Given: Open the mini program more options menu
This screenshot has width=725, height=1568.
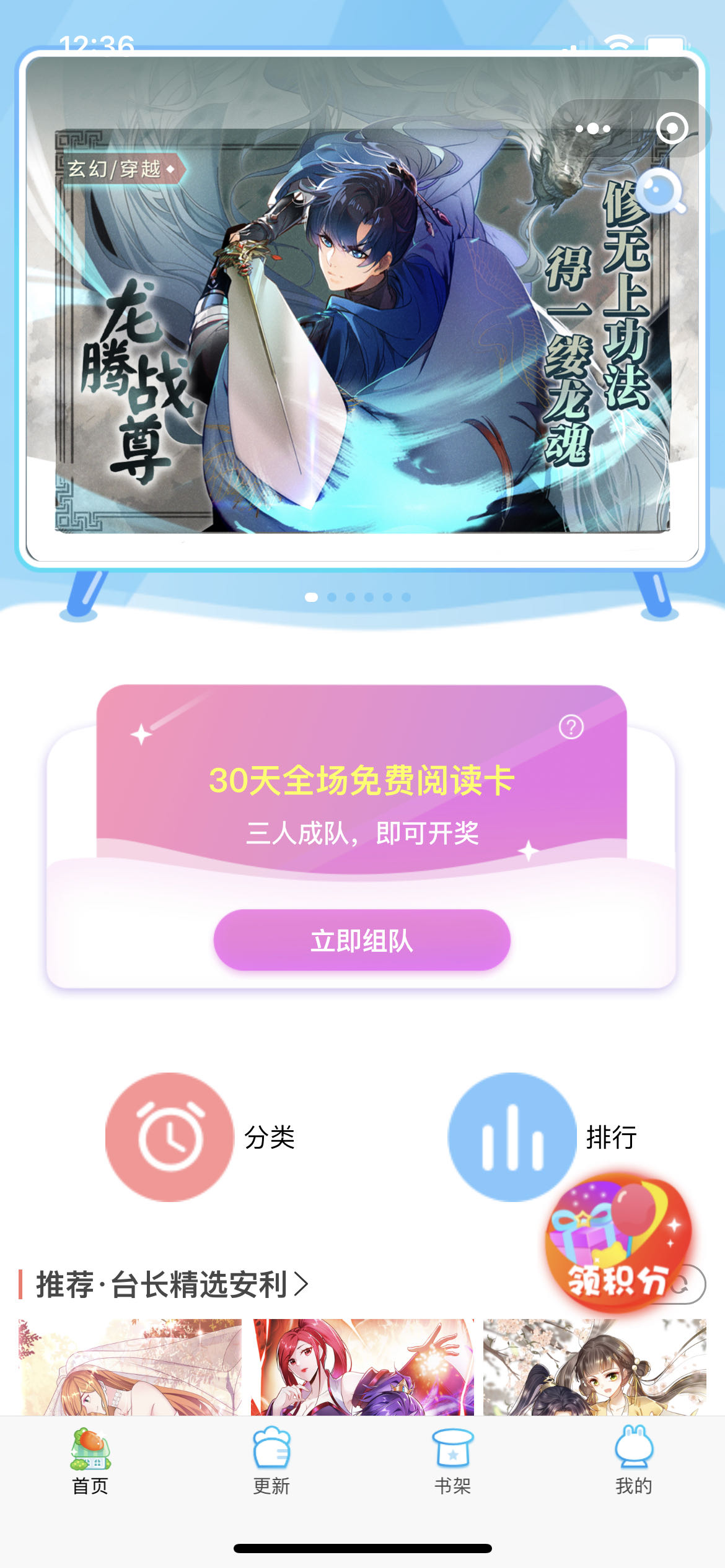Looking at the screenshot, I should [592, 129].
